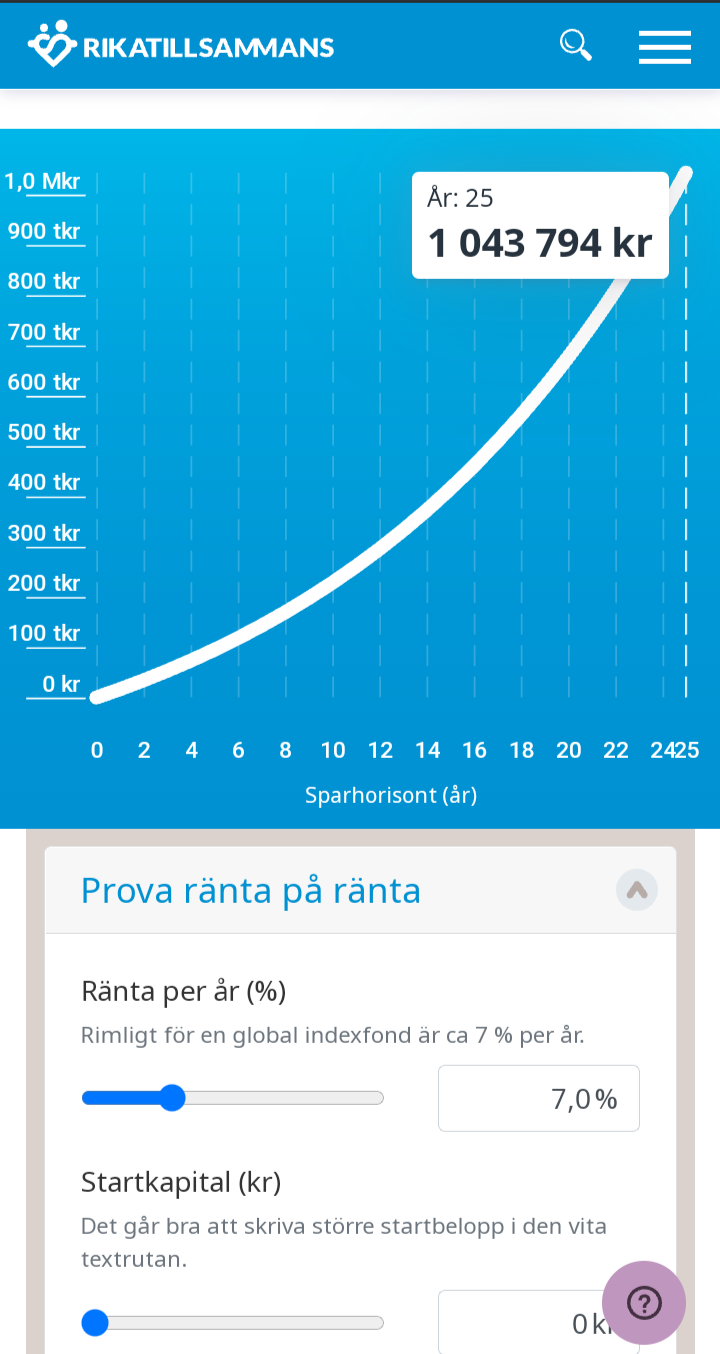Collapse the Prova ränta på ränta section

(637, 890)
